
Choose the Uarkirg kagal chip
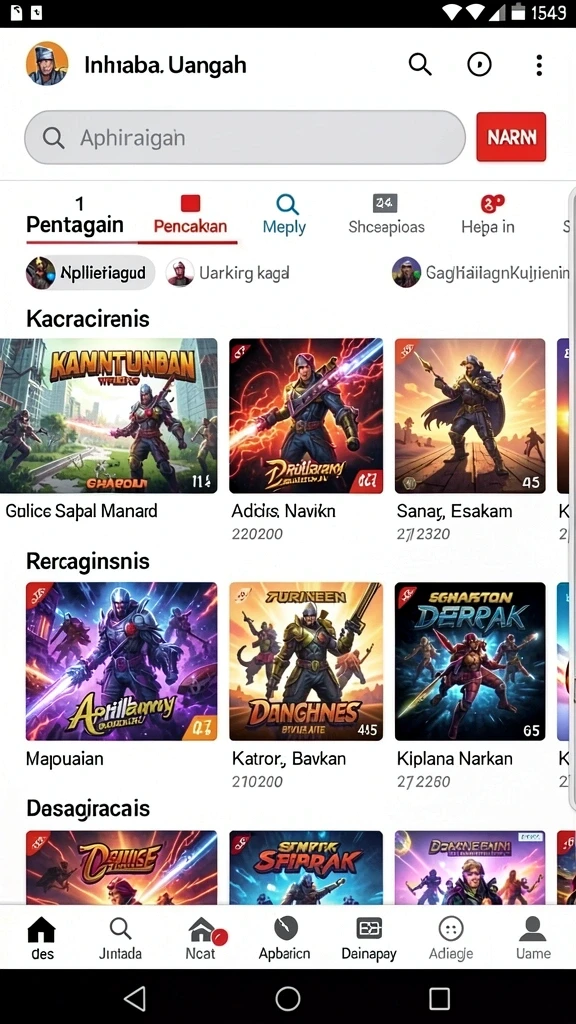pos(228,272)
